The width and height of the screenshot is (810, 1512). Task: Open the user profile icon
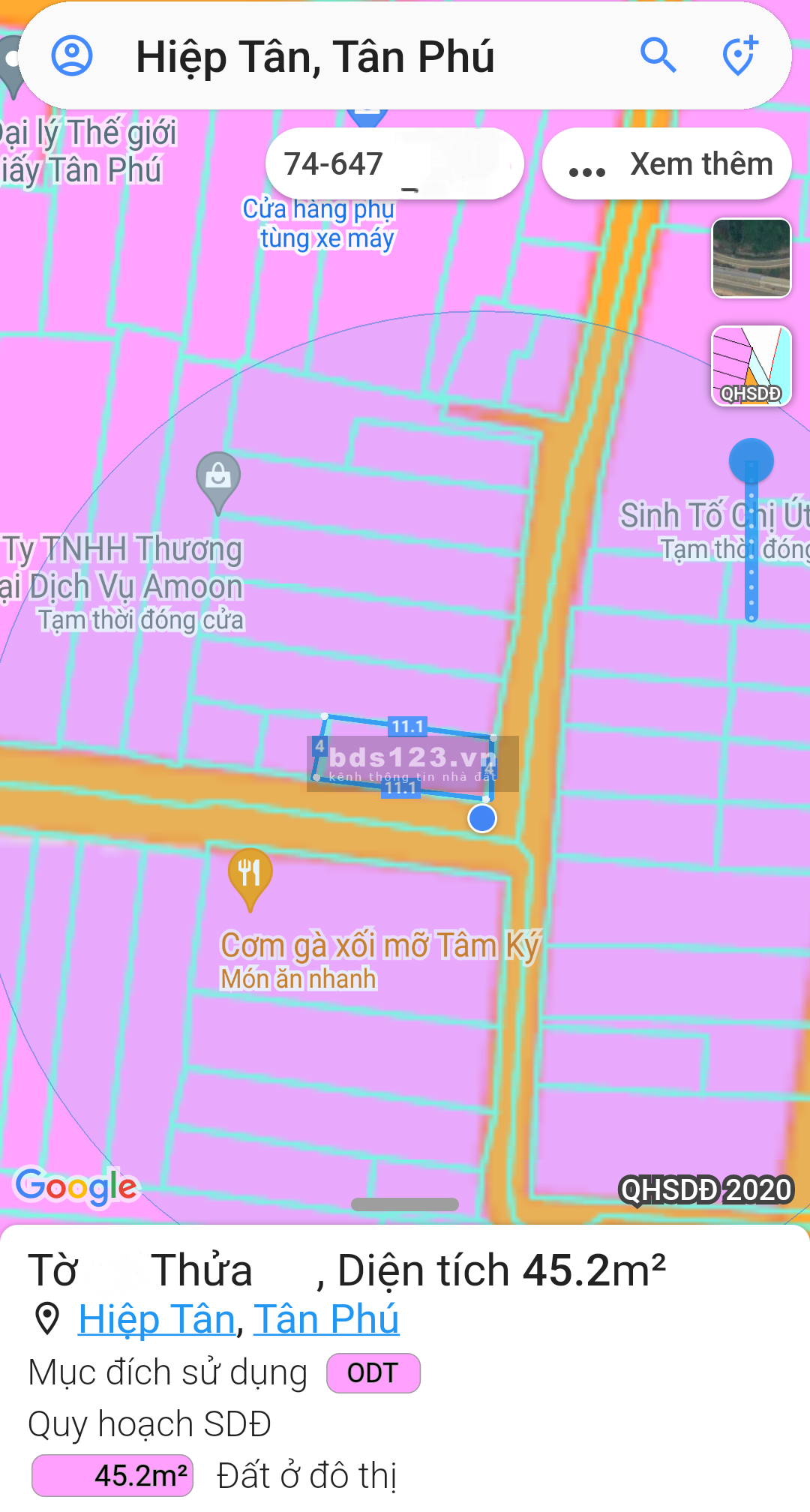(72, 56)
